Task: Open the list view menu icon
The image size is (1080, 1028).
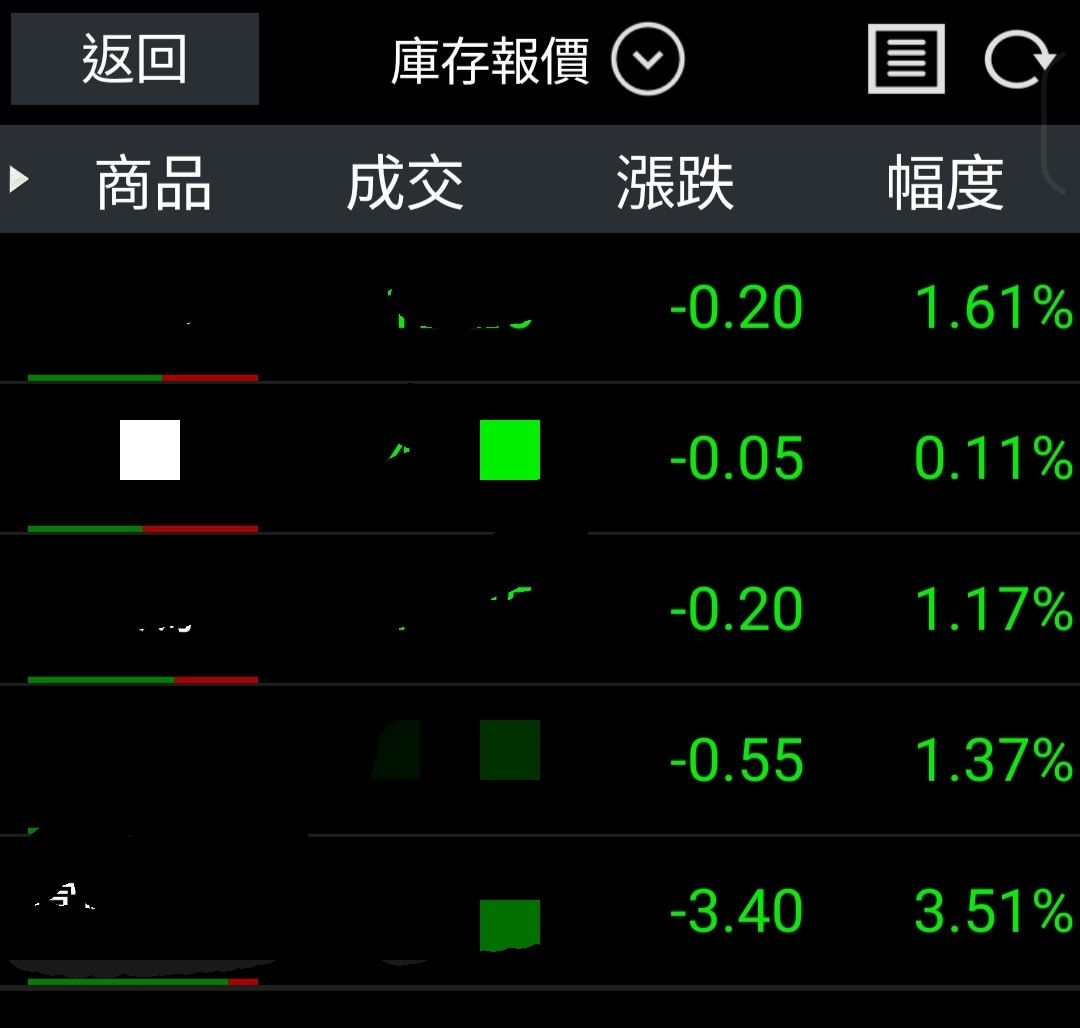Action: click(x=905, y=60)
